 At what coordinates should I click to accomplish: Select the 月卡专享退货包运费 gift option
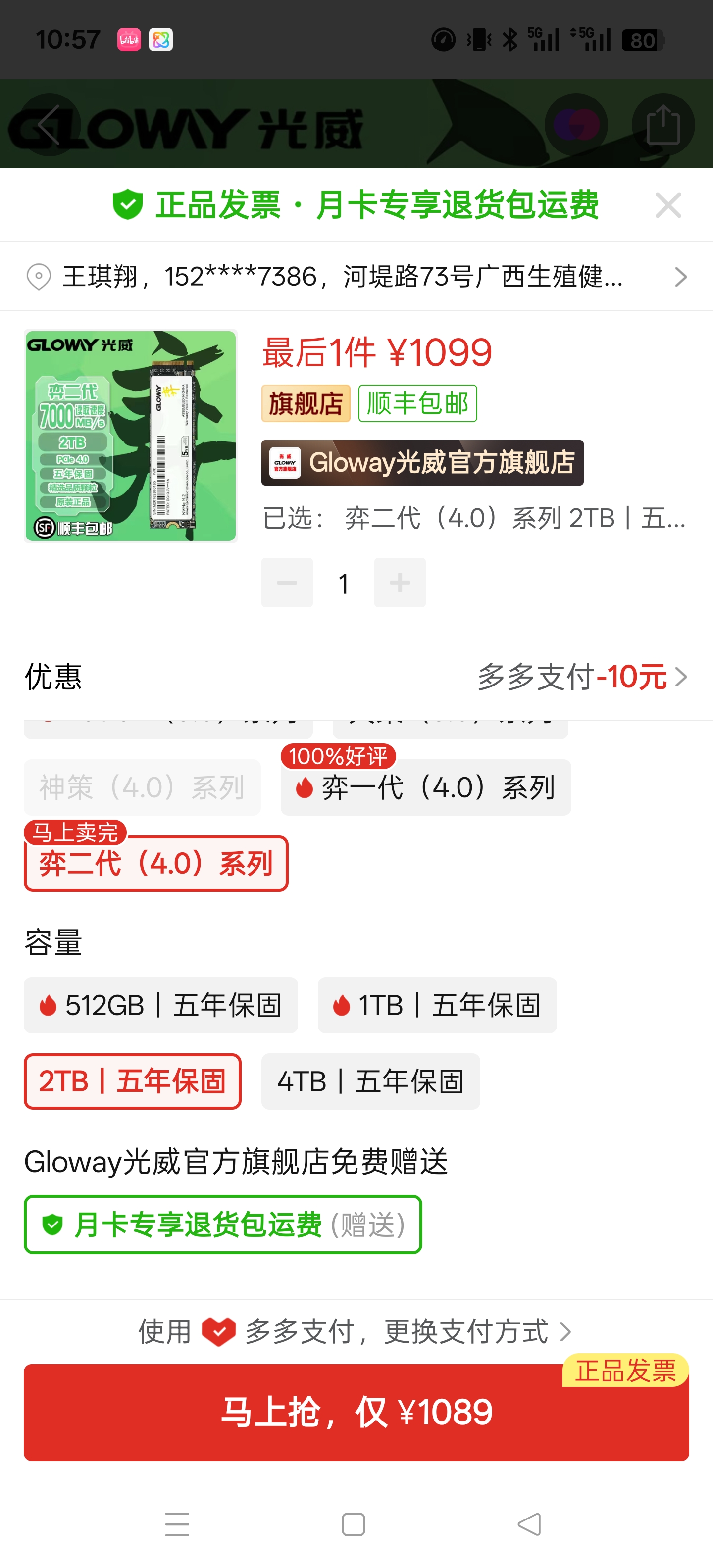[223, 1225]
